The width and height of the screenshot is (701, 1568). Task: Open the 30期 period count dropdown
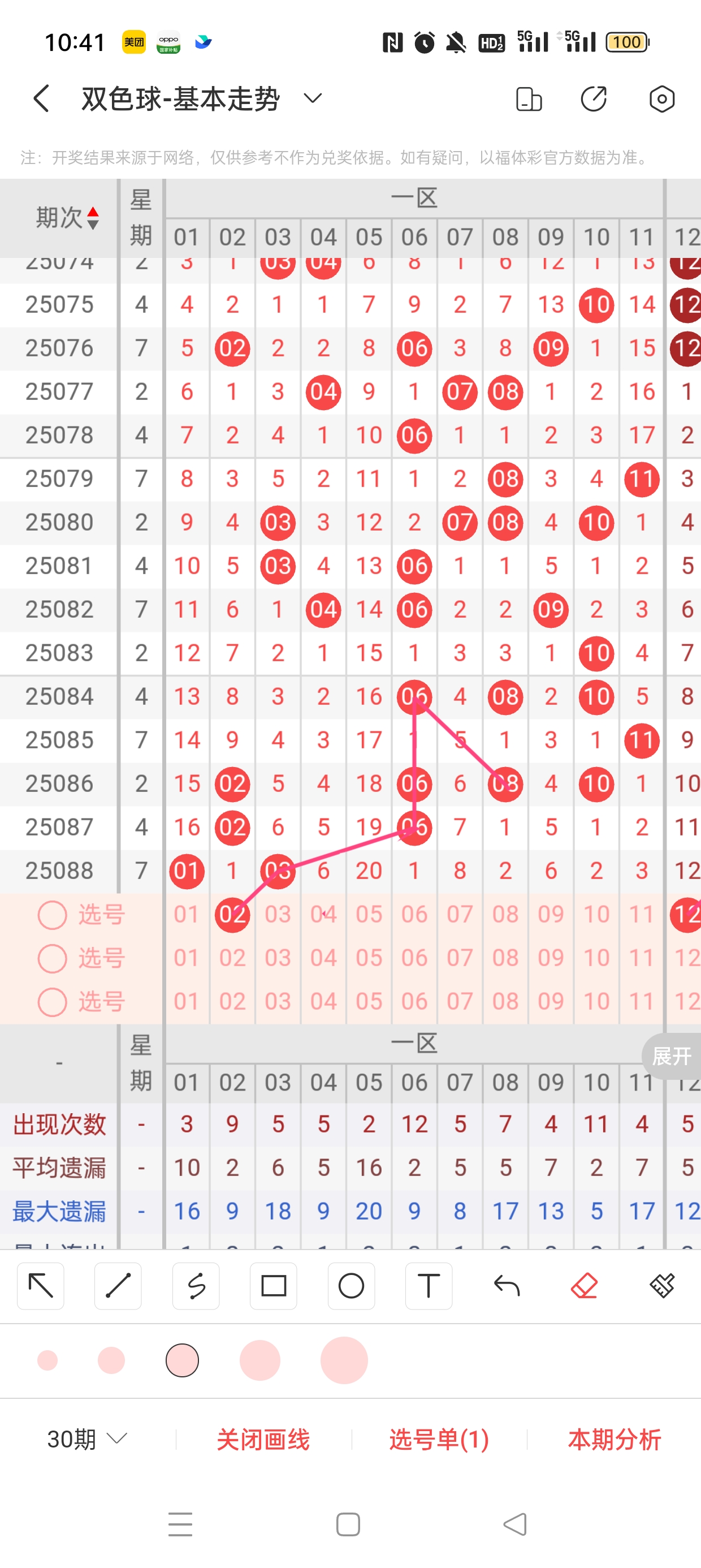point(87,1439)
